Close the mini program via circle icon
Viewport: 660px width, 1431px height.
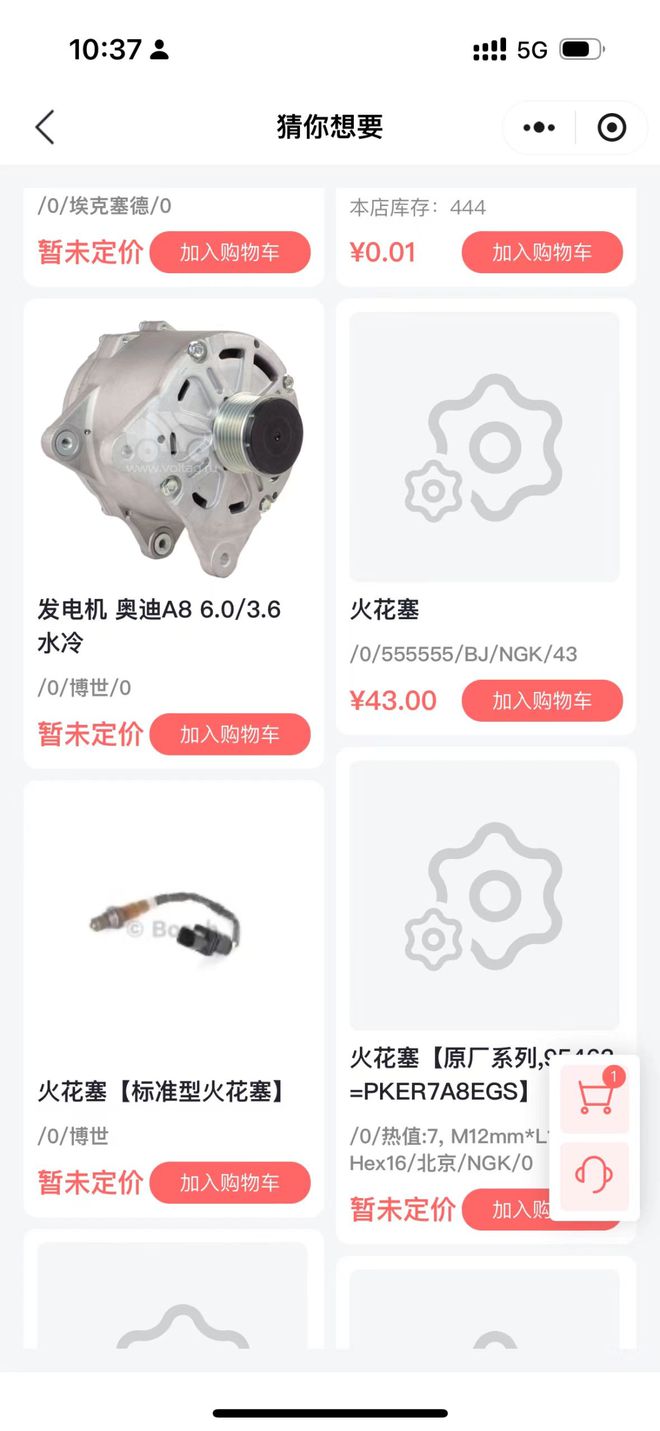611,127
